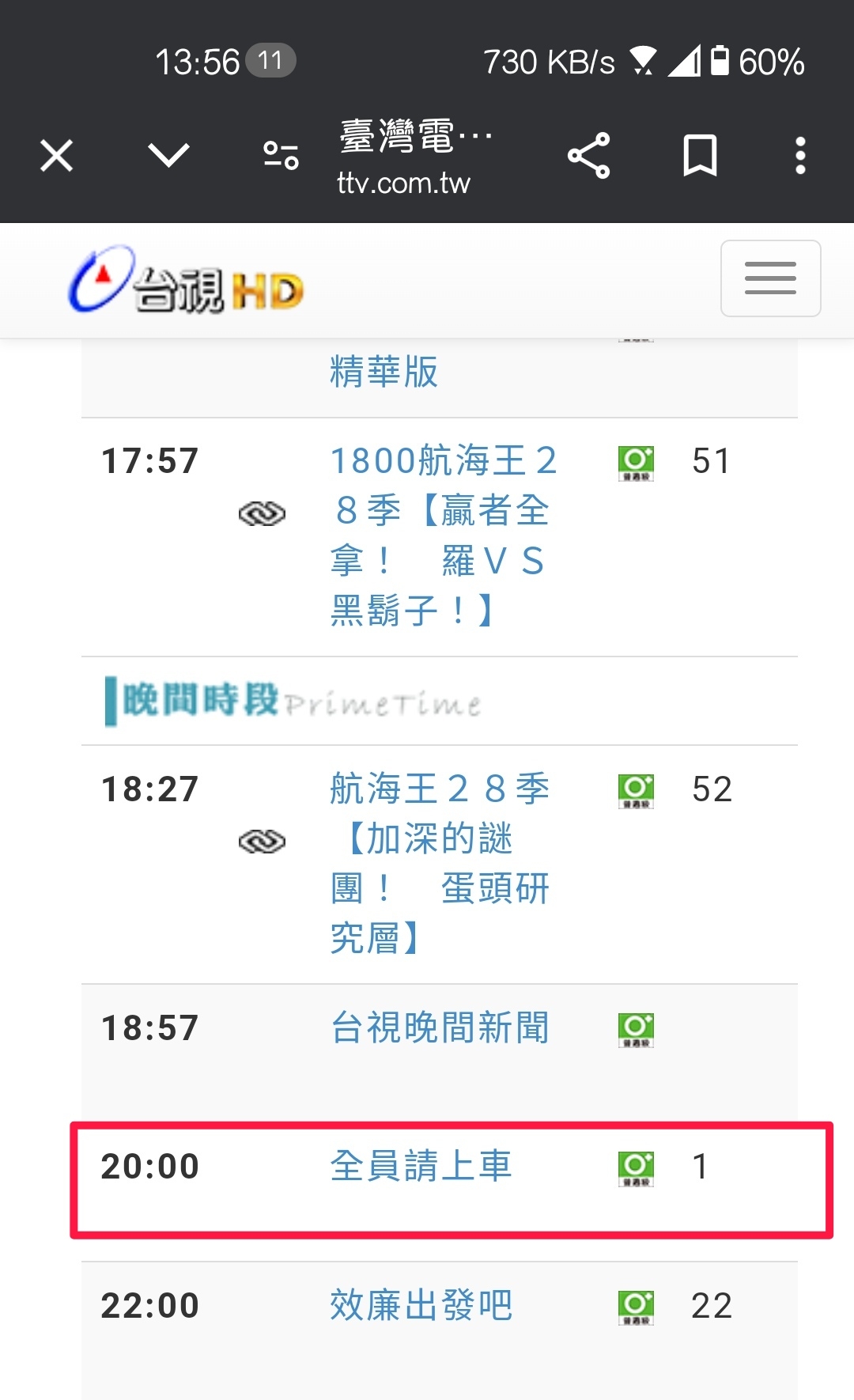Minimize the browser with down chevron
Viewport: 854px width, 1400px height.
[168, 155]
